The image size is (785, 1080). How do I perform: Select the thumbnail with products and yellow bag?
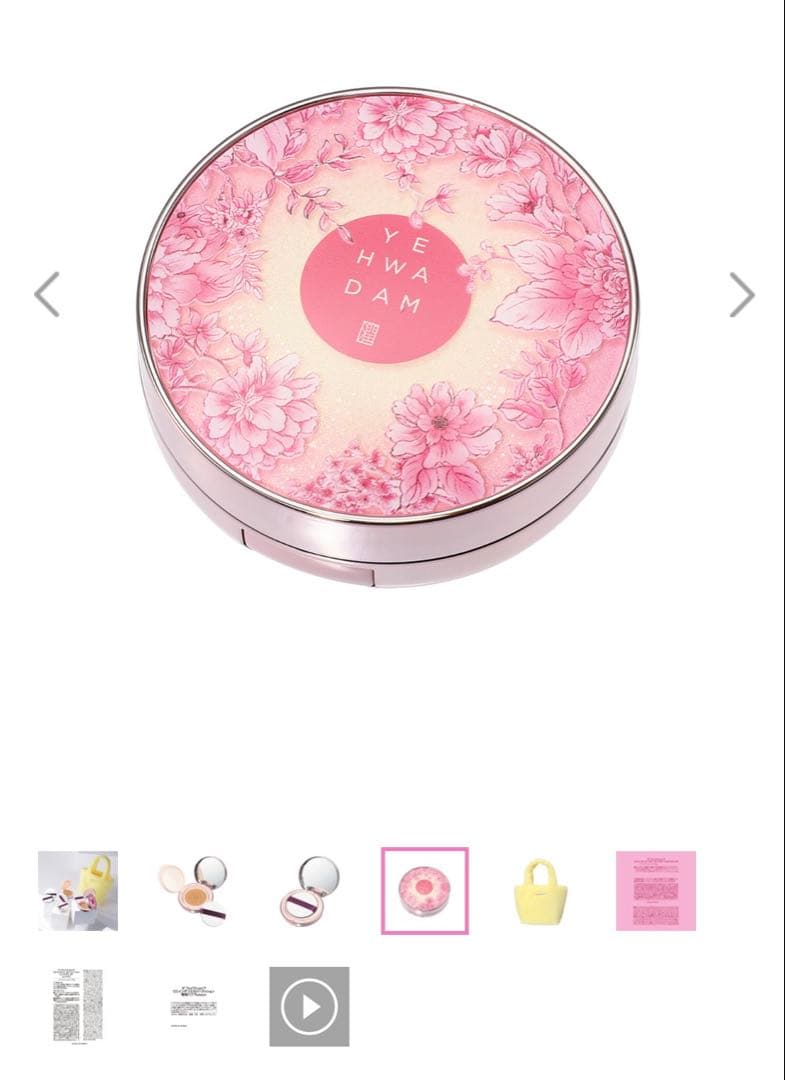tap(78, 891)
